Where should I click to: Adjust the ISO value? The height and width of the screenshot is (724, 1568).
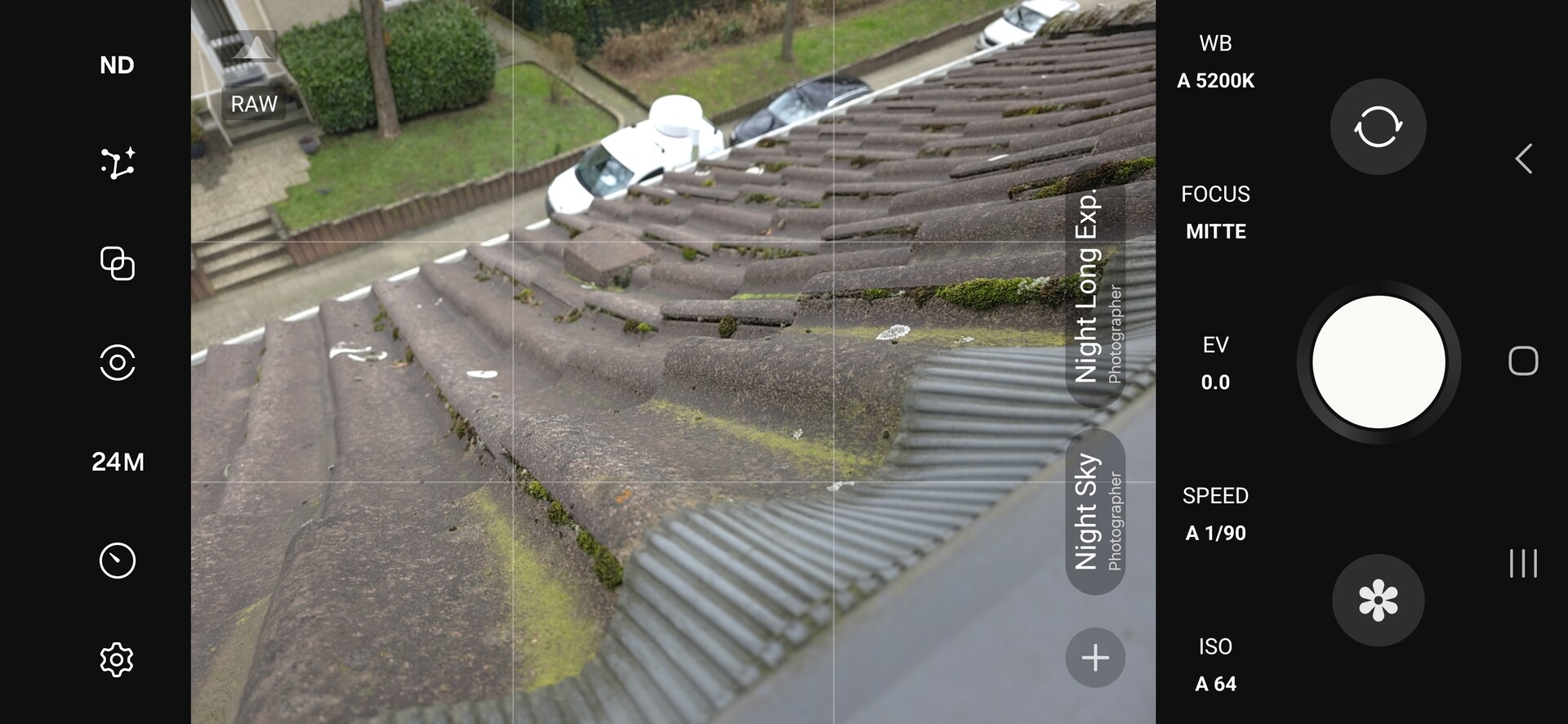click(1215, 665)
